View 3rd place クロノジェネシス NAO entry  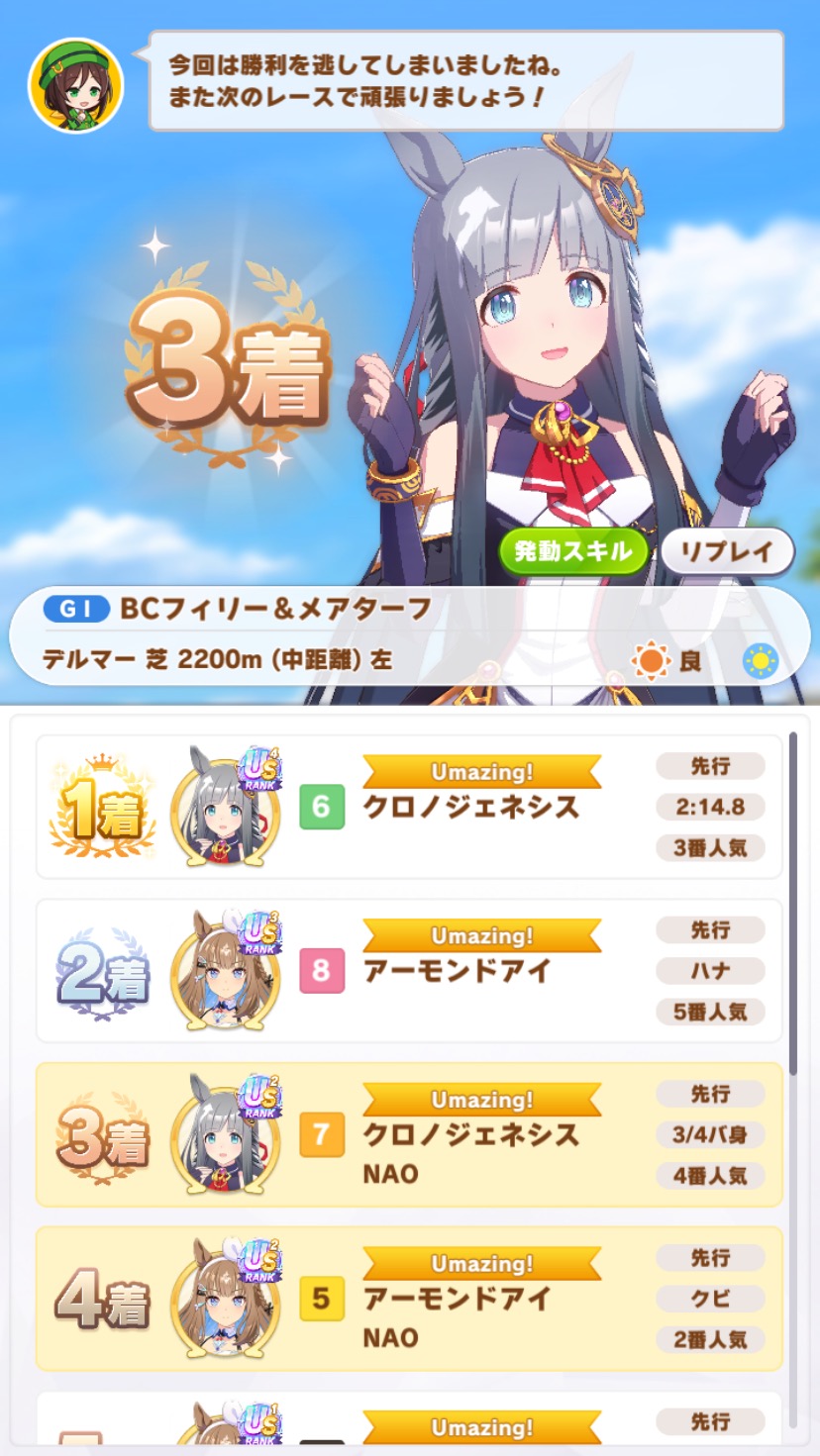[x=409, y=1134]
